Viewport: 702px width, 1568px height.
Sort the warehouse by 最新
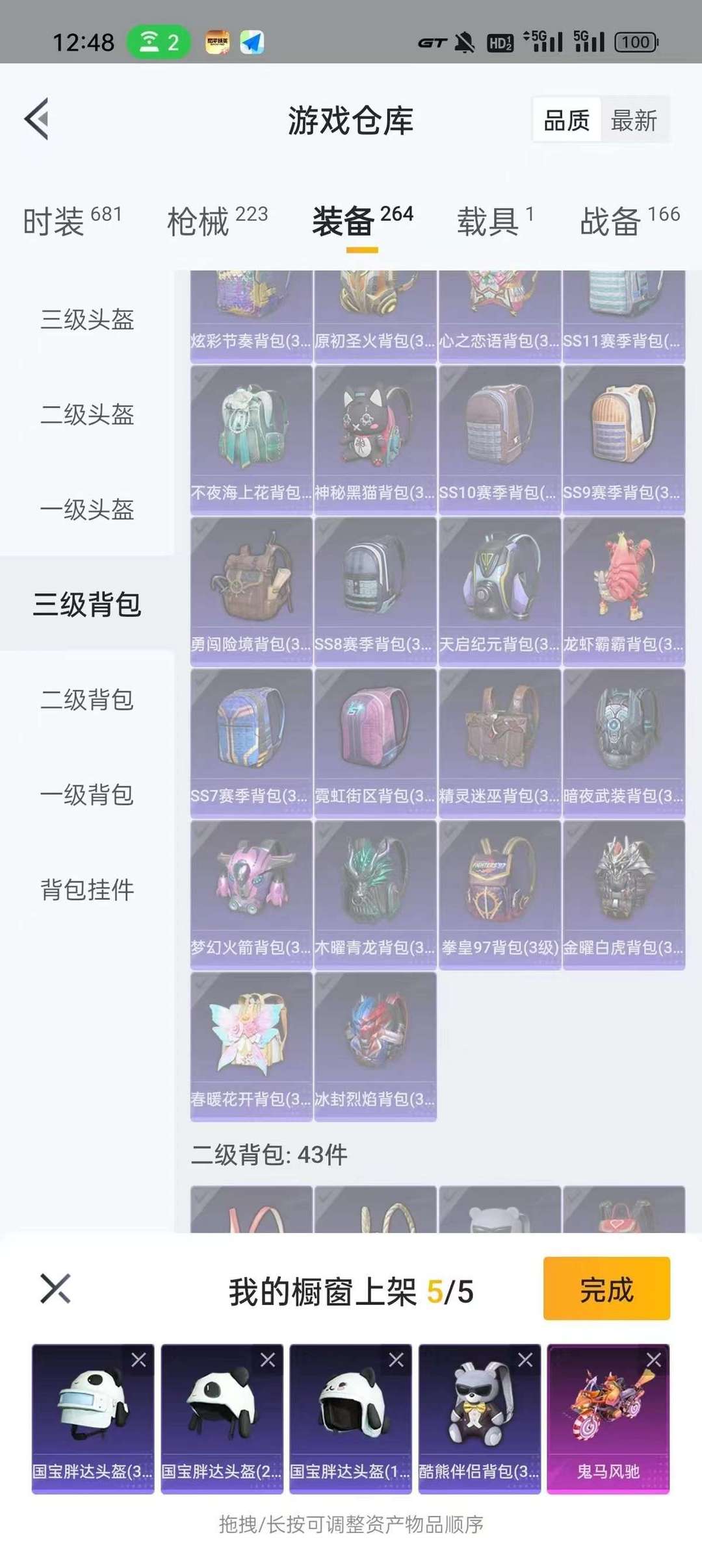[x=634, y=120]
